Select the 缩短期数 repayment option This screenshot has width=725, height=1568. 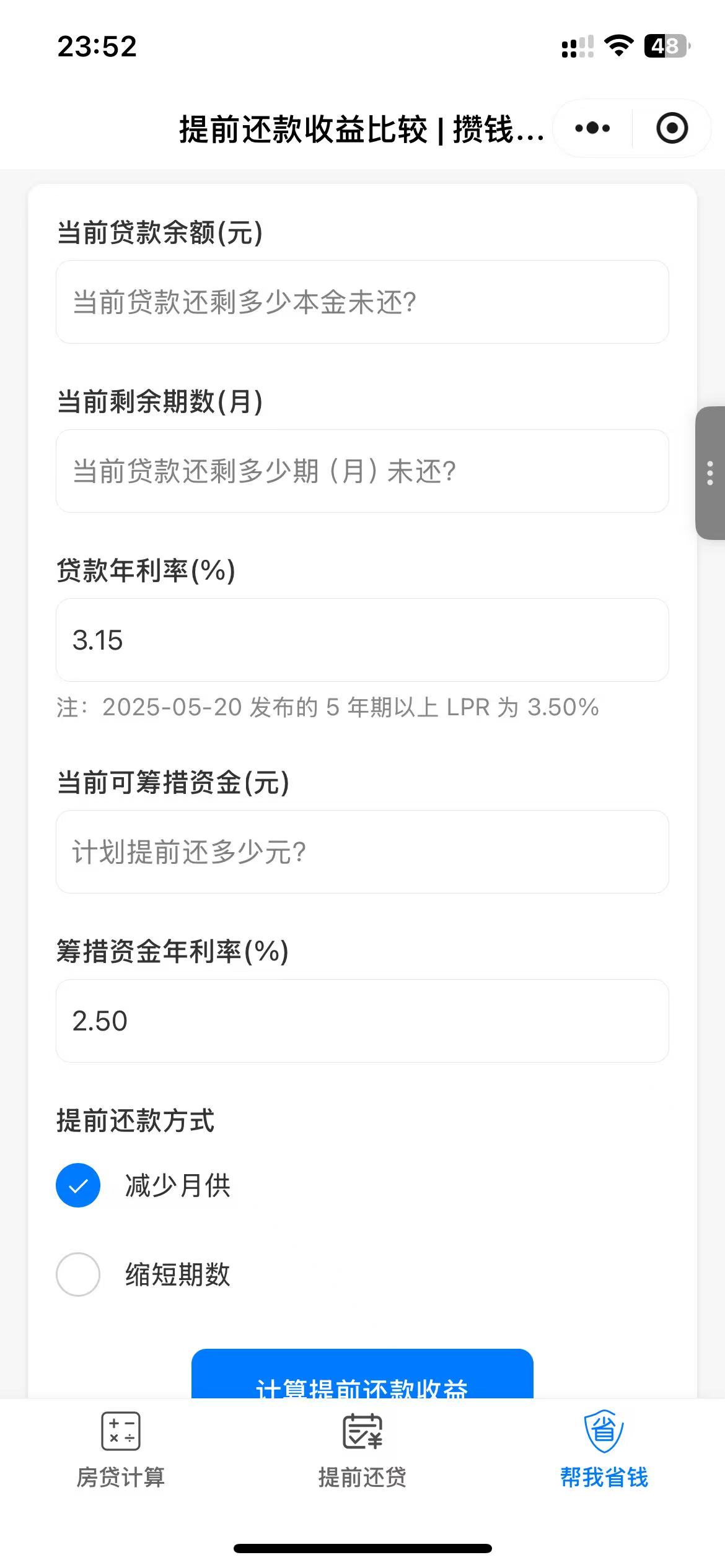(78, 1274)
